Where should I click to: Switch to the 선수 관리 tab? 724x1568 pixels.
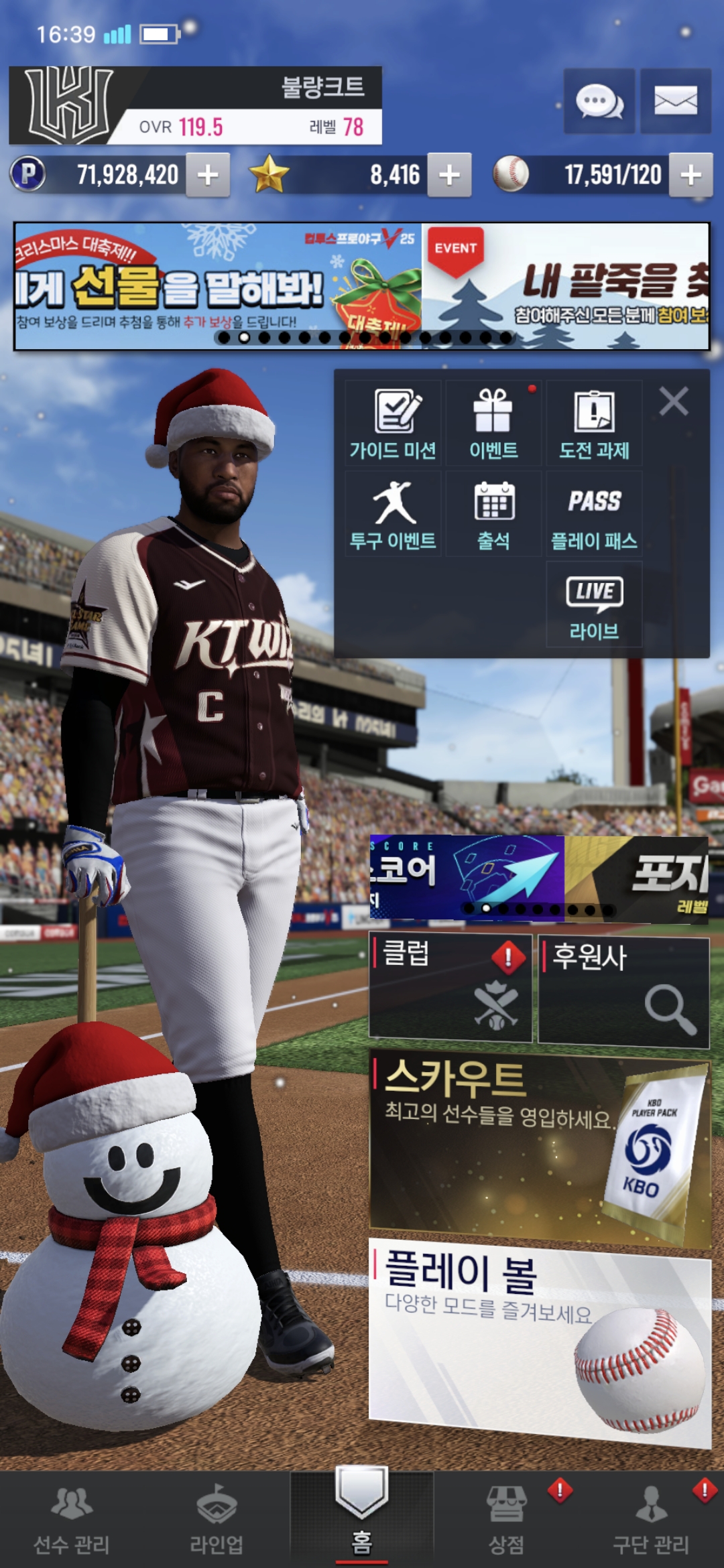click(x=72, y=1520)
